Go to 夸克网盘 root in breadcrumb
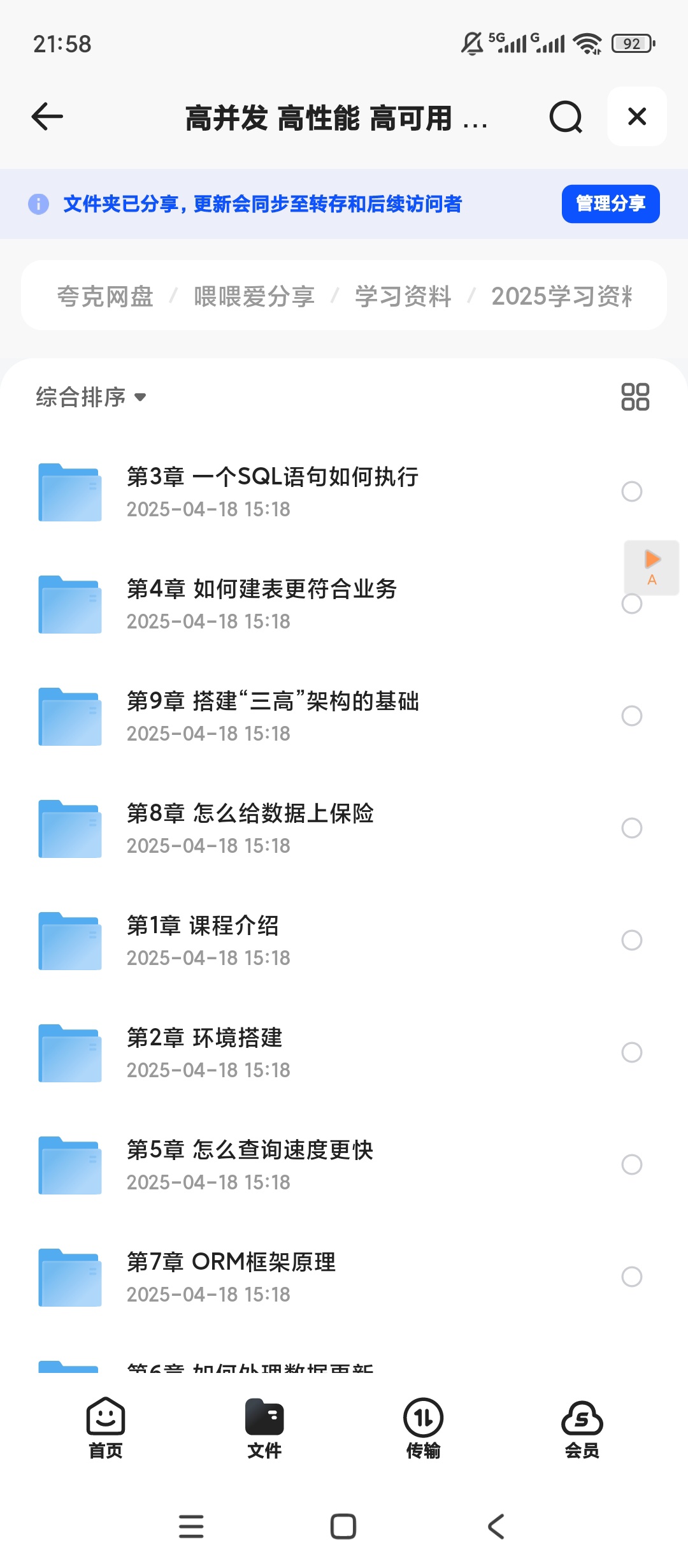 point(105,296)
